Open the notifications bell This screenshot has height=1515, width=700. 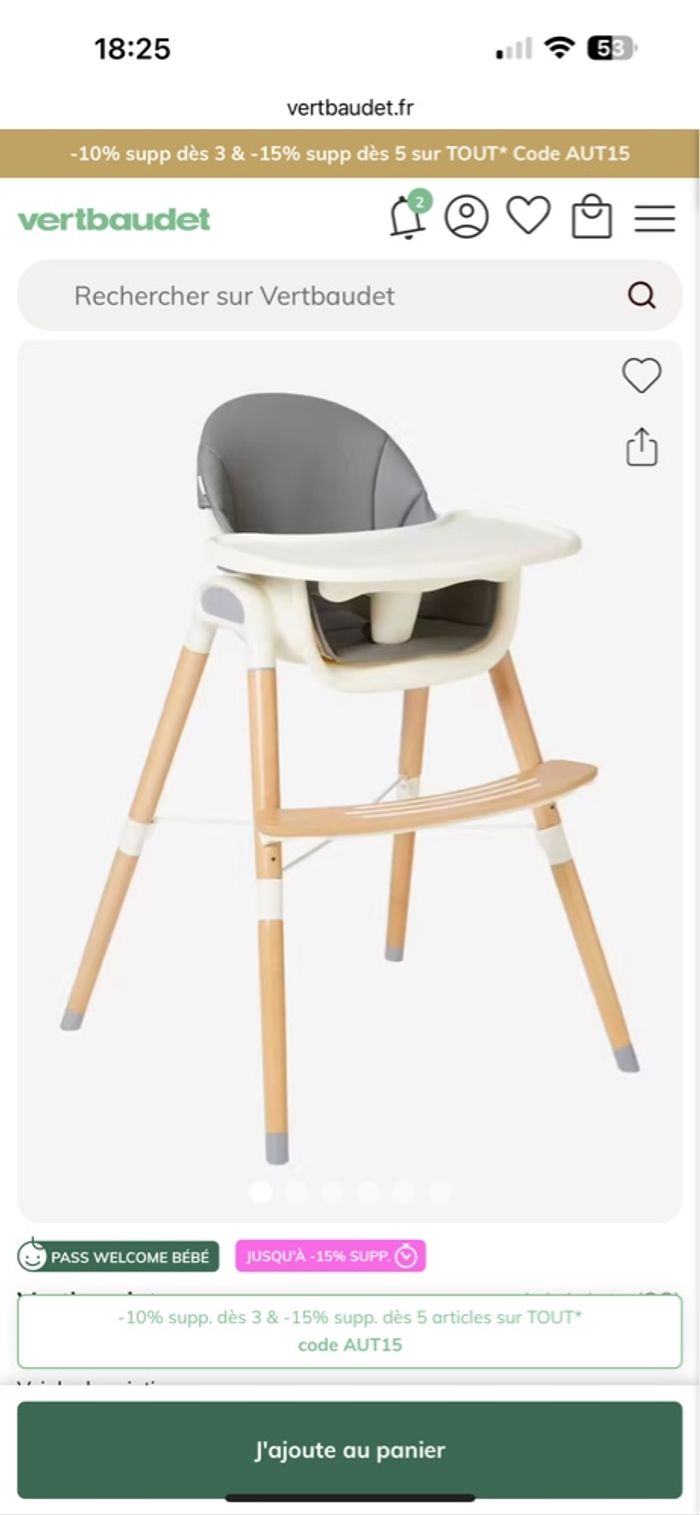coord(406,217)
